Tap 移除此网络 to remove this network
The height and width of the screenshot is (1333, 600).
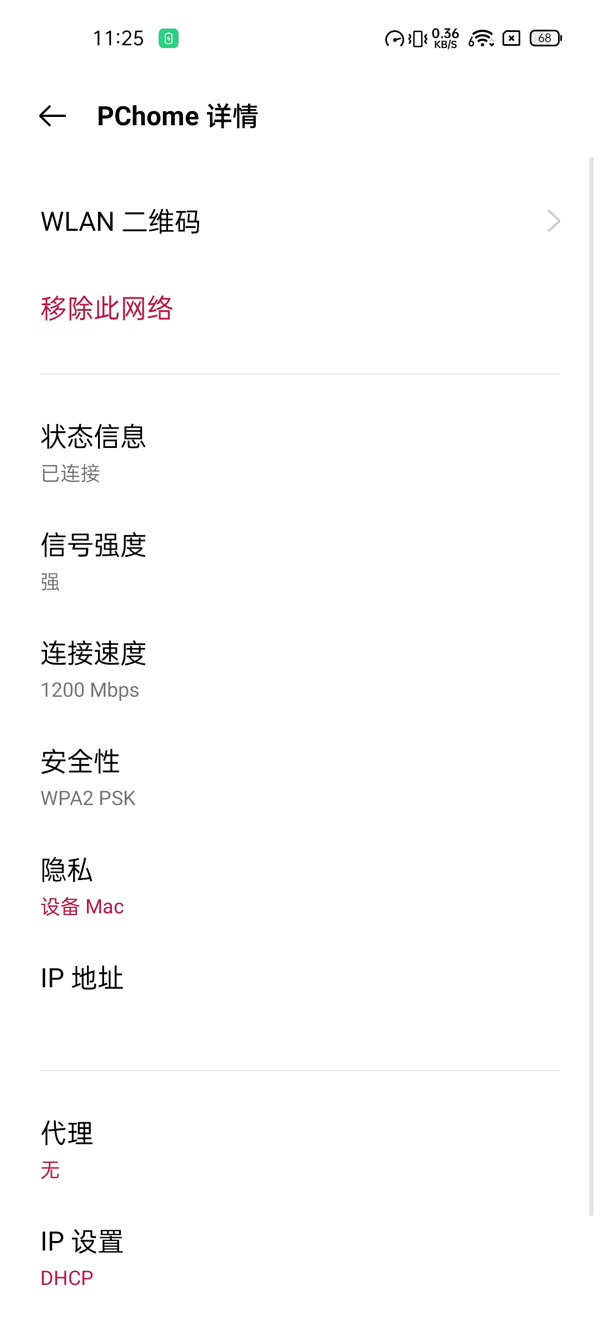[107, 308]
